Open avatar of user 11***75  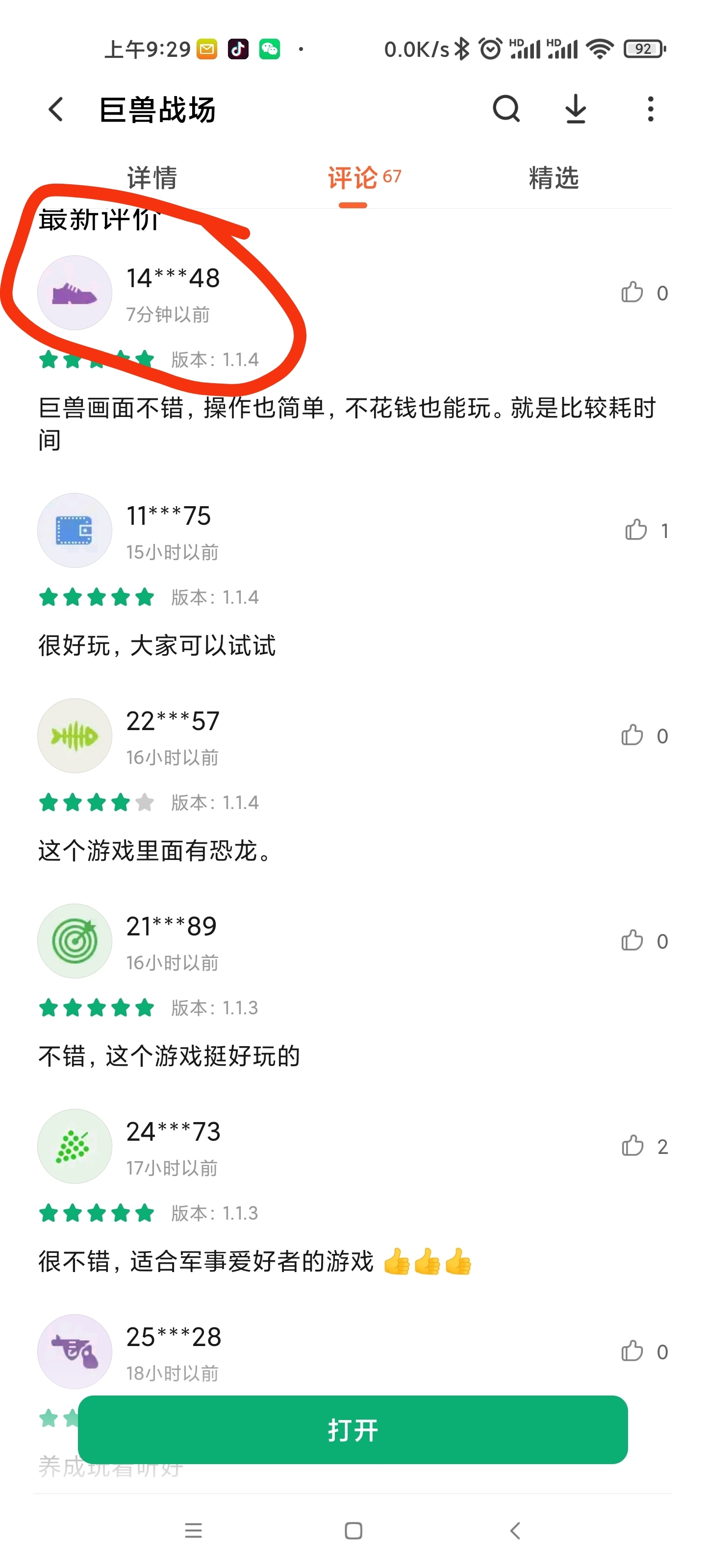[x=75, y=530]
